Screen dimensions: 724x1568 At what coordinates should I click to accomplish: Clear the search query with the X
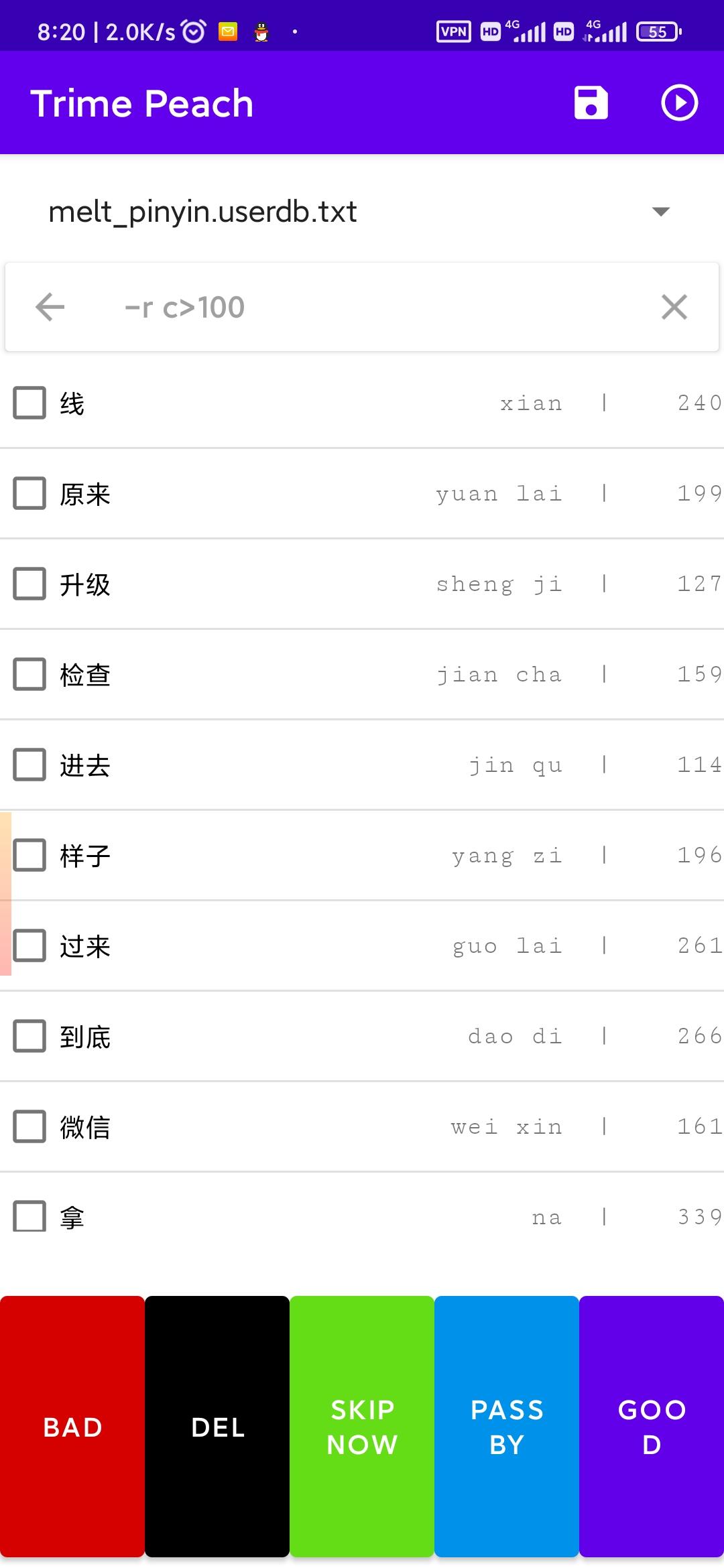click(674, 308)
